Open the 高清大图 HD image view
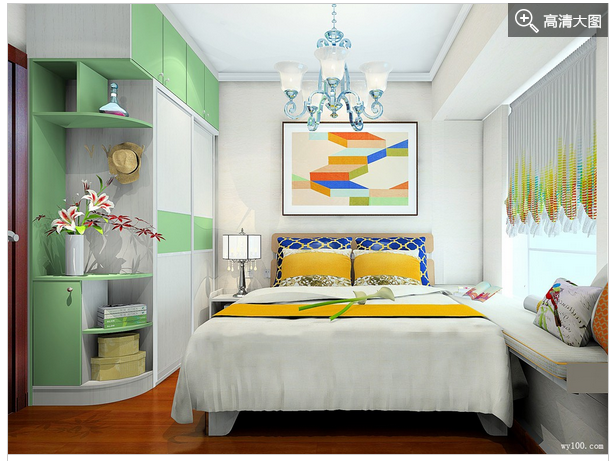 [557, 21]
